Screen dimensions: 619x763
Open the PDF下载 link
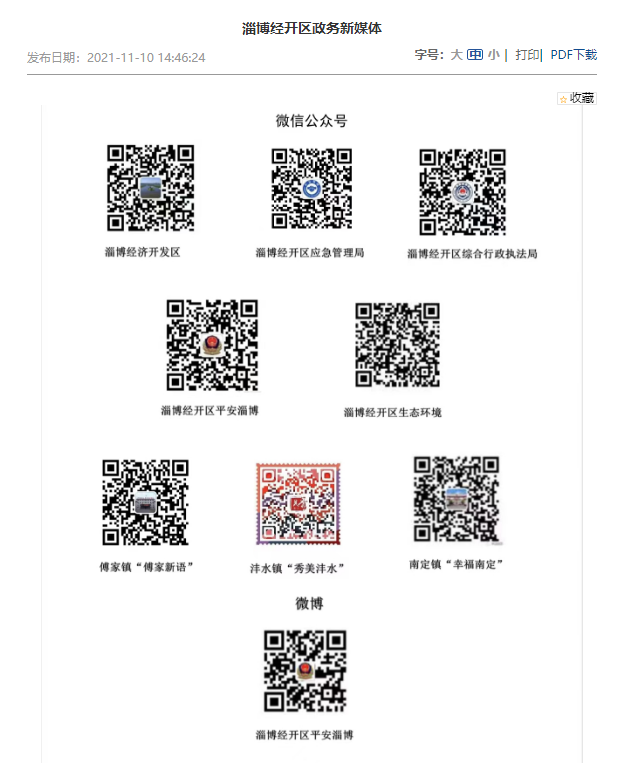click(x=573, y=55)
